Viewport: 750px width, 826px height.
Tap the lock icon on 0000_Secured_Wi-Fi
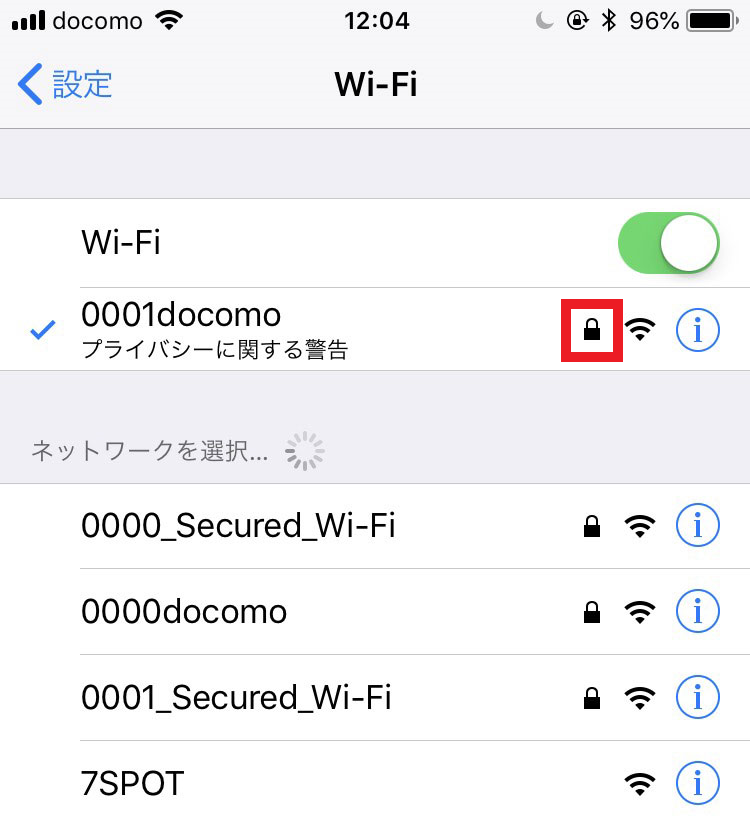click(x=592, y=524)
